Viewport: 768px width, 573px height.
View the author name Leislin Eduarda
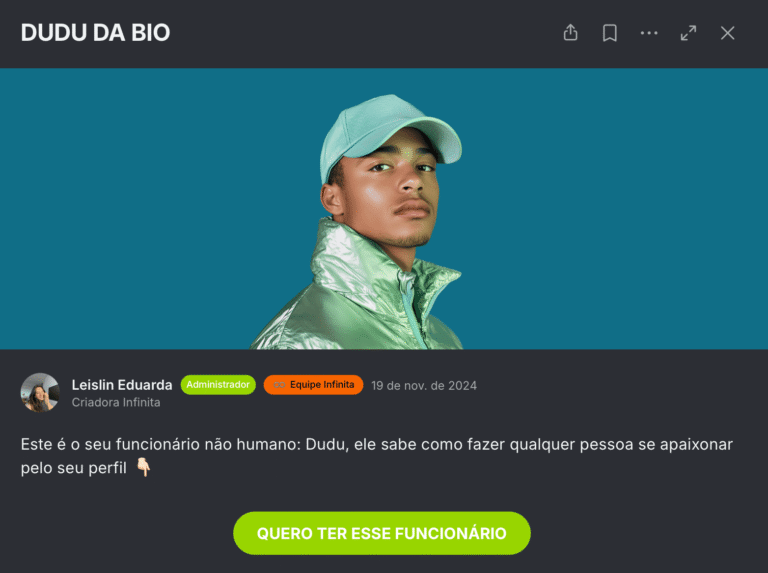click(122, 385)
